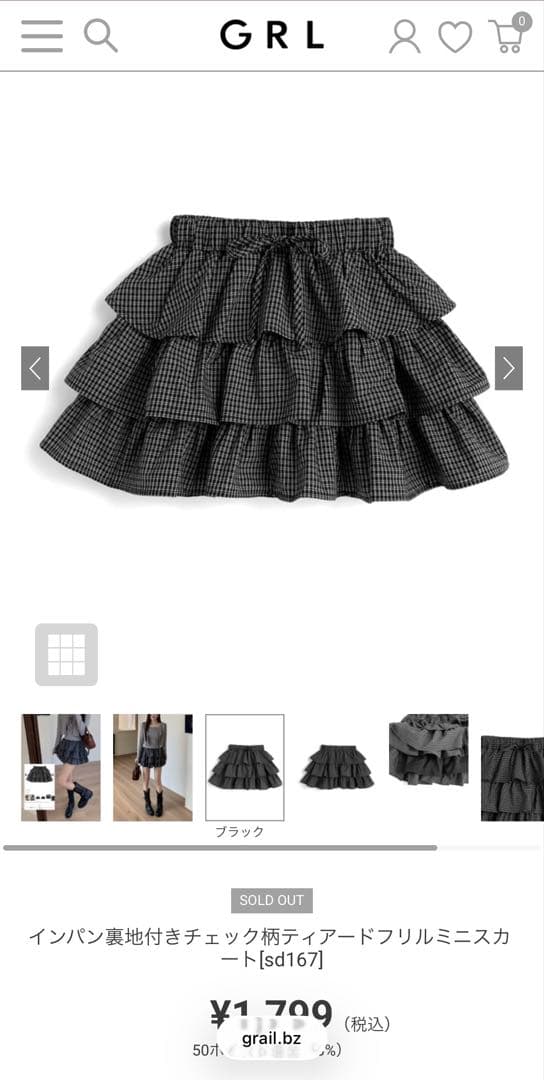This screenshot has height=1080, width=544.
Task: Go to the GRL home logo
Action: point(272,35)
